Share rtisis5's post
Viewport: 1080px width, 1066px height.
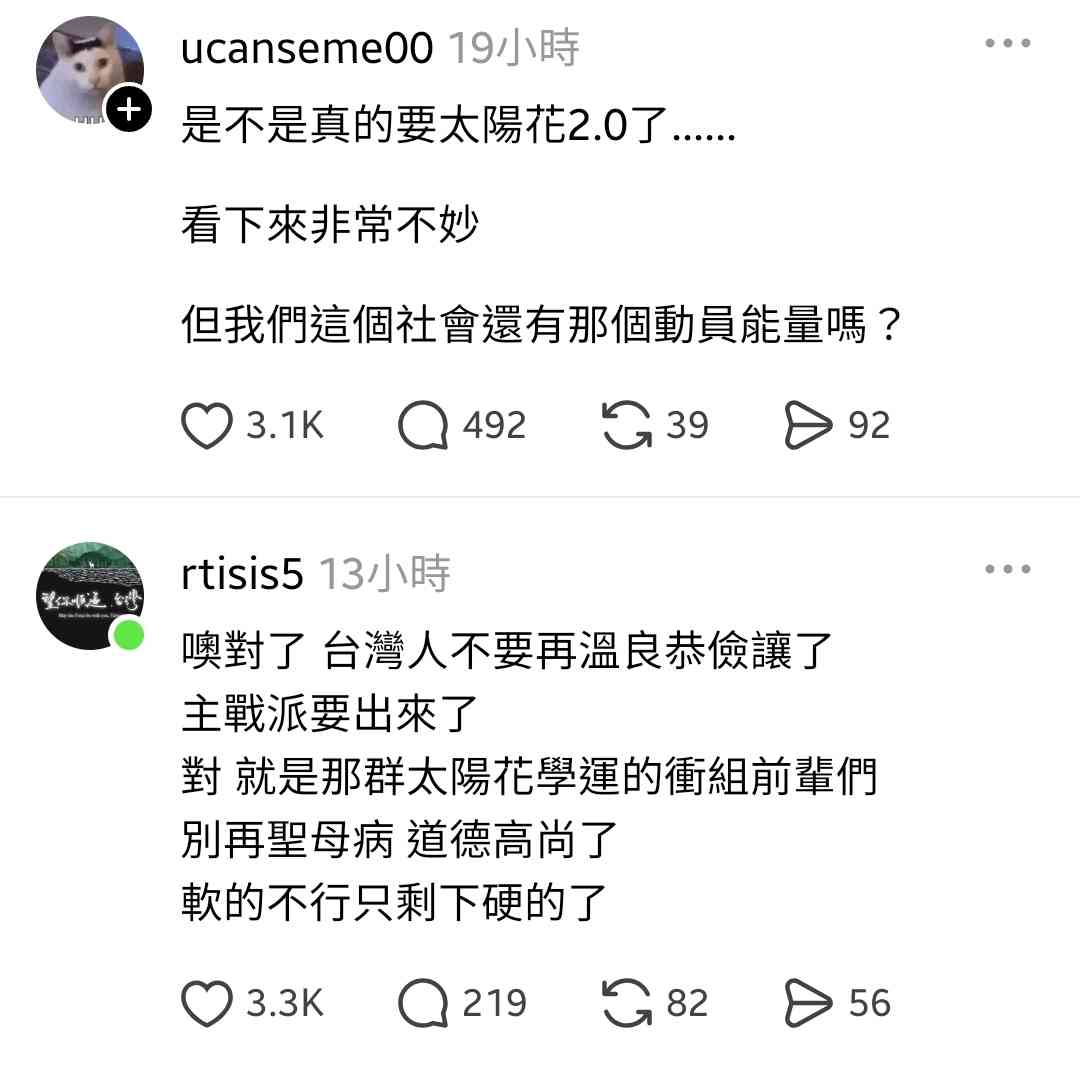(x=808, y=1003)
